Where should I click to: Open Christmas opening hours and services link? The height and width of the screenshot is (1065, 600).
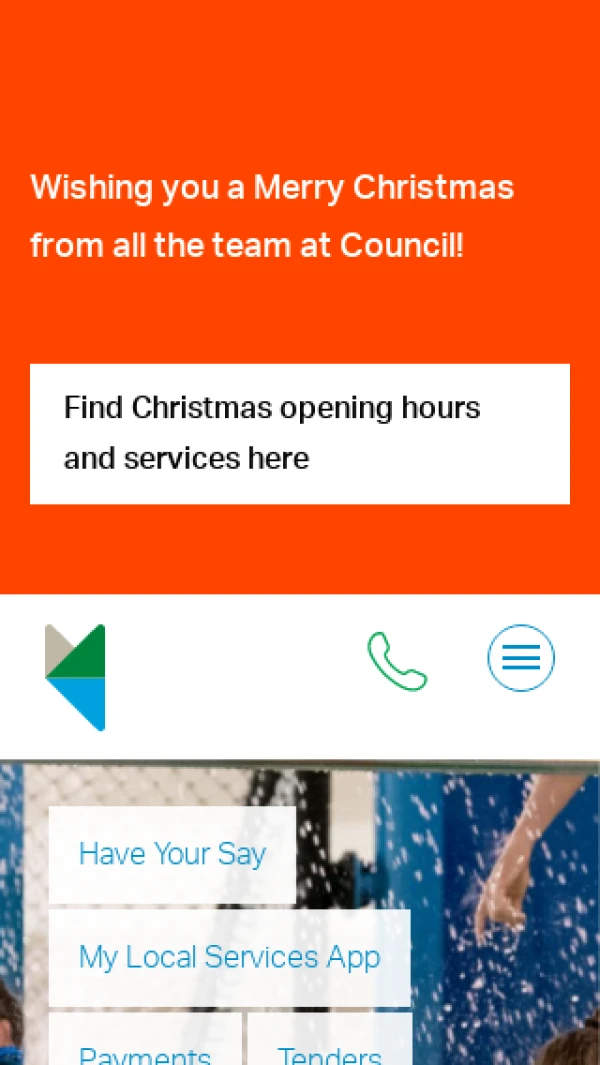coord(299,433)
